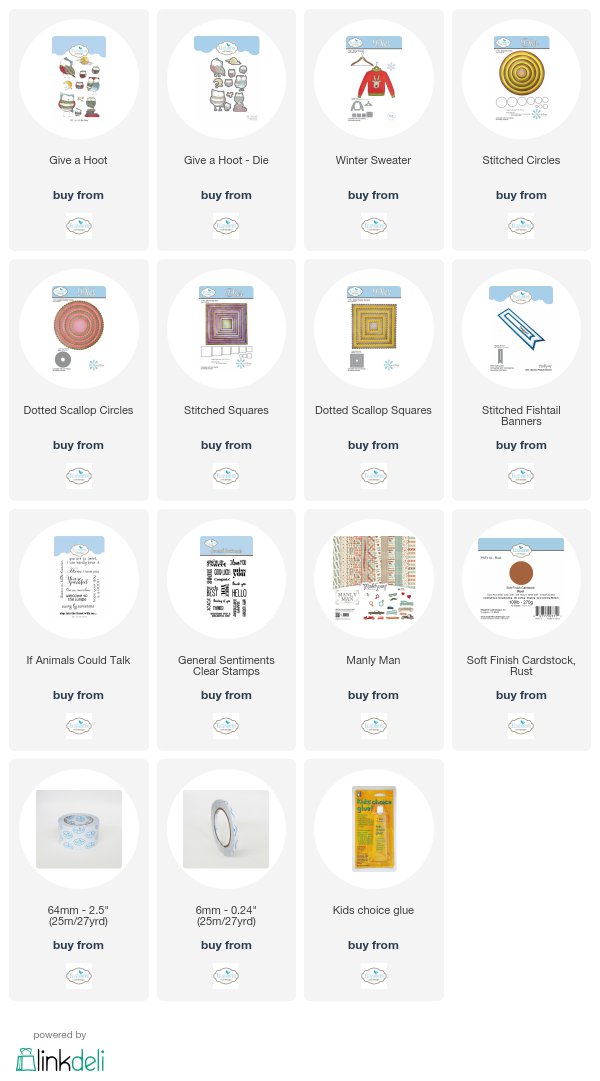Tap the store logo under Manly Man
The height and width of the screenshot is (1081, 600).
pos(374,726)
